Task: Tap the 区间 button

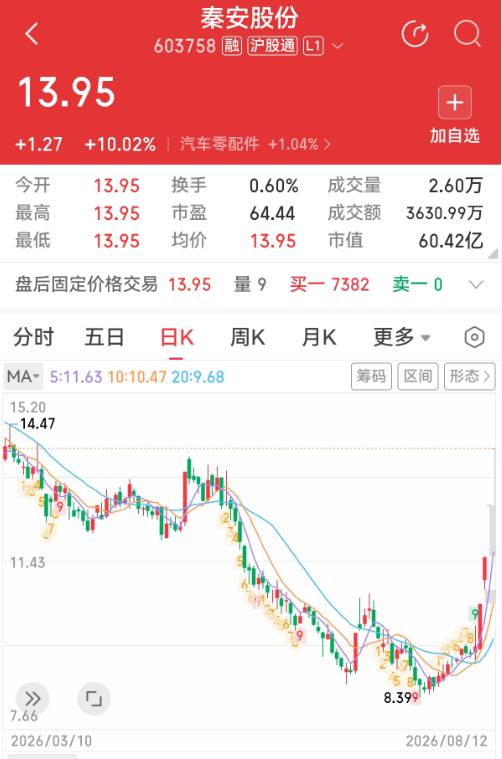Action: 418,376
